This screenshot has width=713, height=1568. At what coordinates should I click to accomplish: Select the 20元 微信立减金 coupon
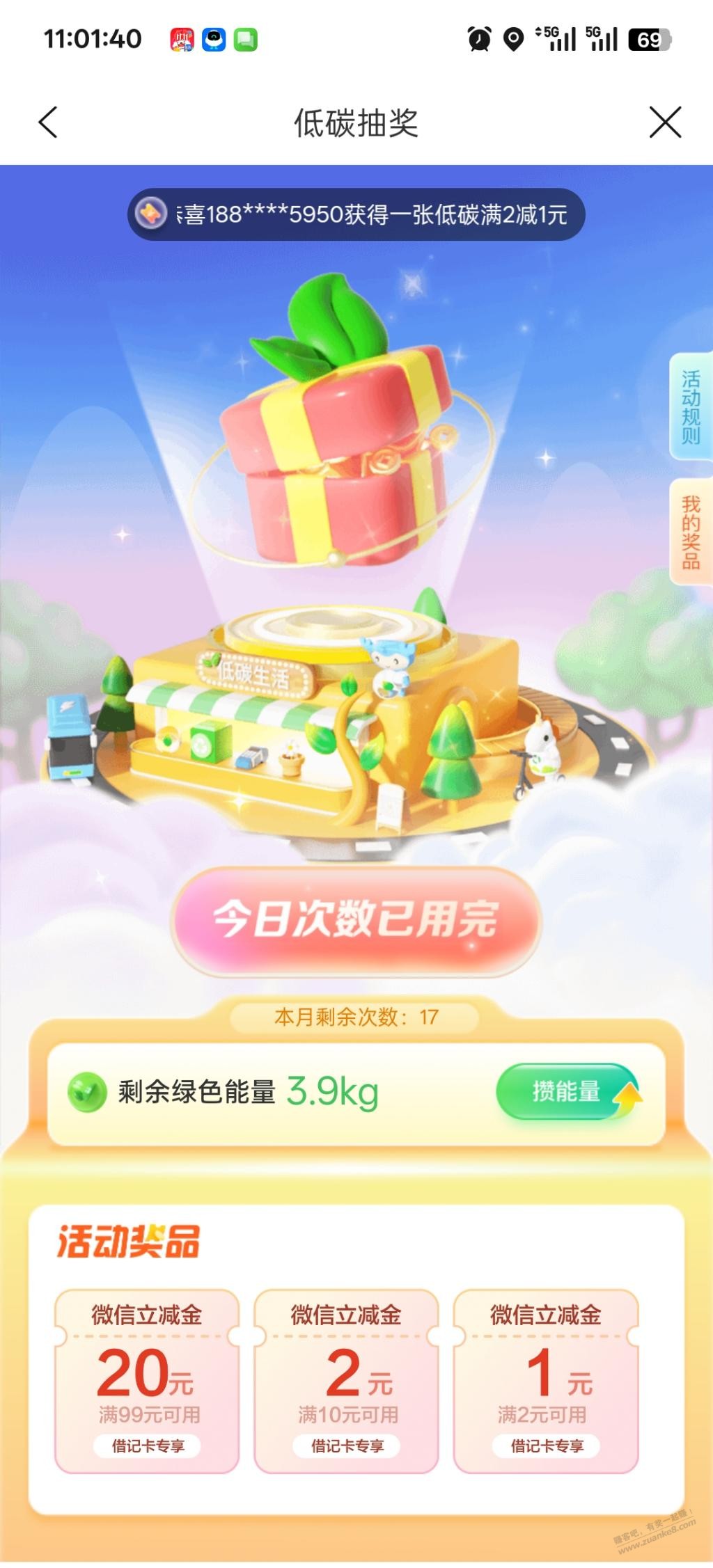(147, 1381)
